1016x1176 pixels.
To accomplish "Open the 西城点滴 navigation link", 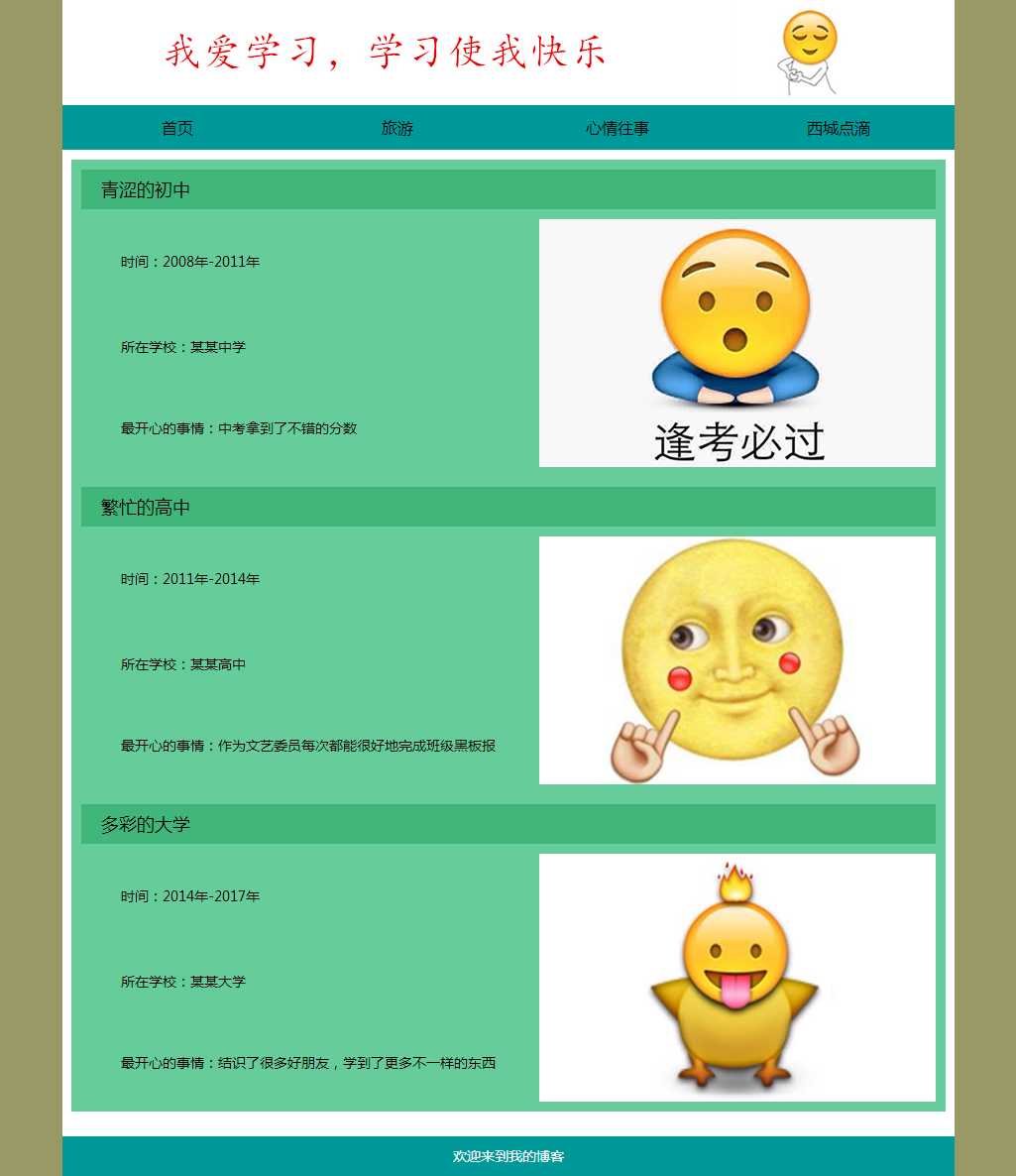I will (839, 128).
